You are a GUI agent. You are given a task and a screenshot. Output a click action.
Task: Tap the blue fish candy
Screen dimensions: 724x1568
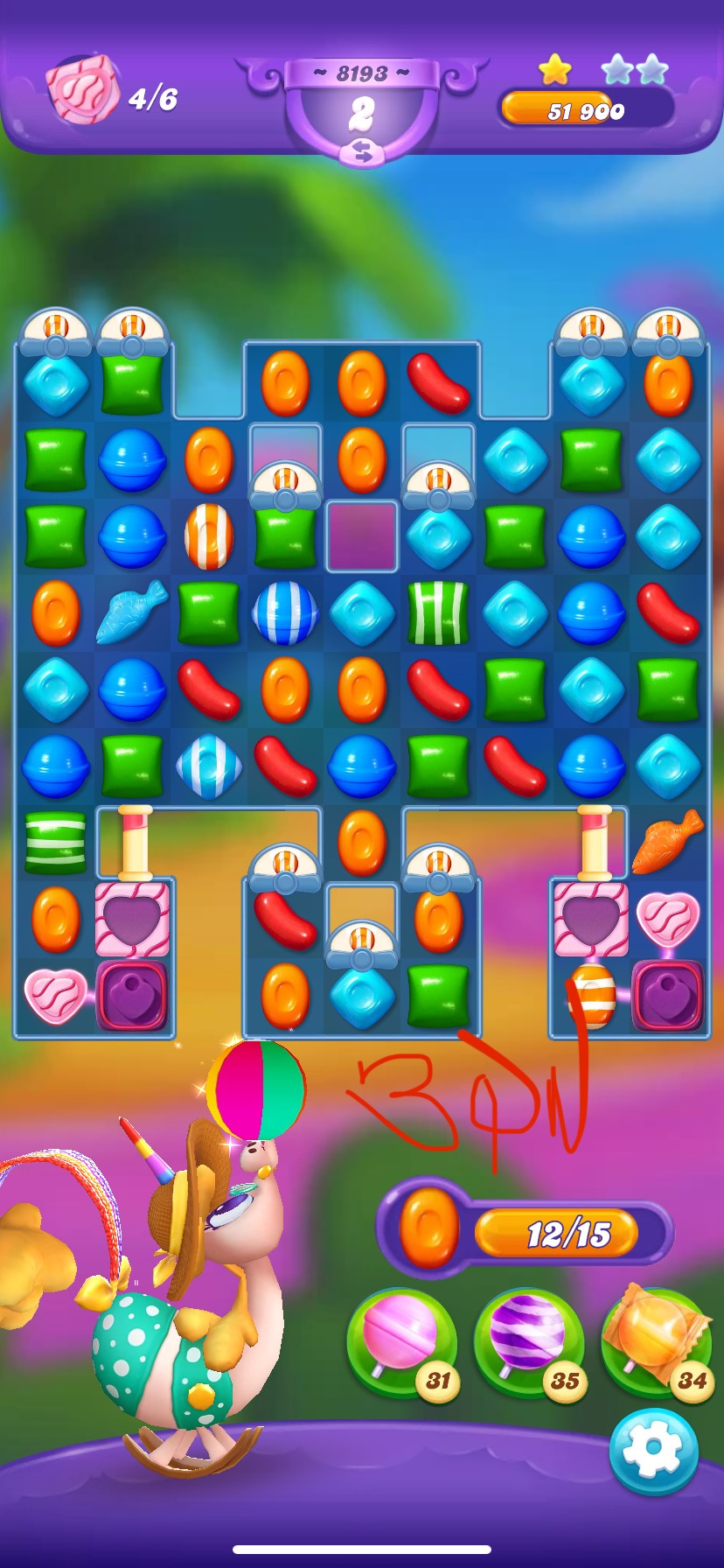pos(131,611)
